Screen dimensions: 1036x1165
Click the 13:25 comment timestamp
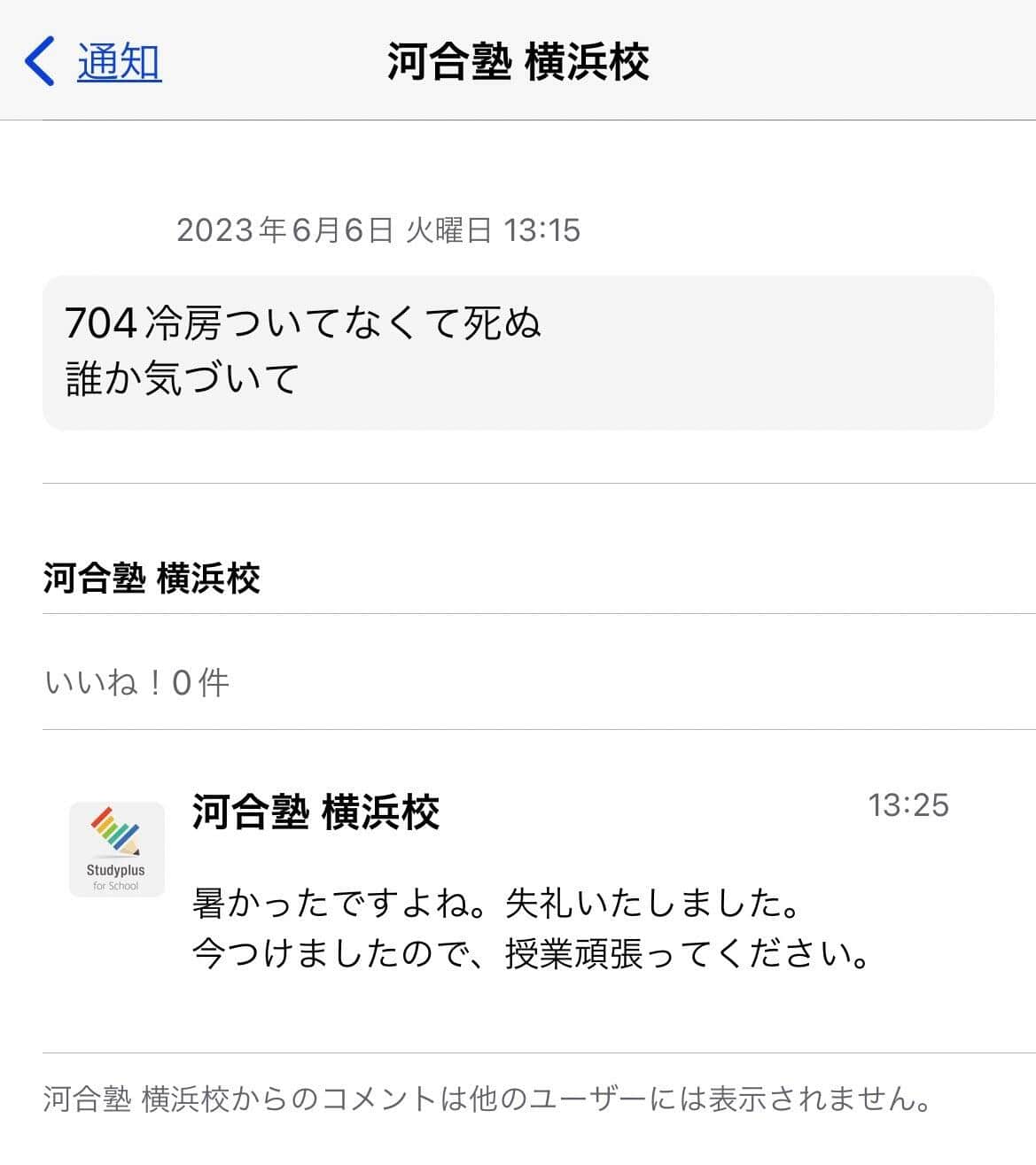click(909, 805)
